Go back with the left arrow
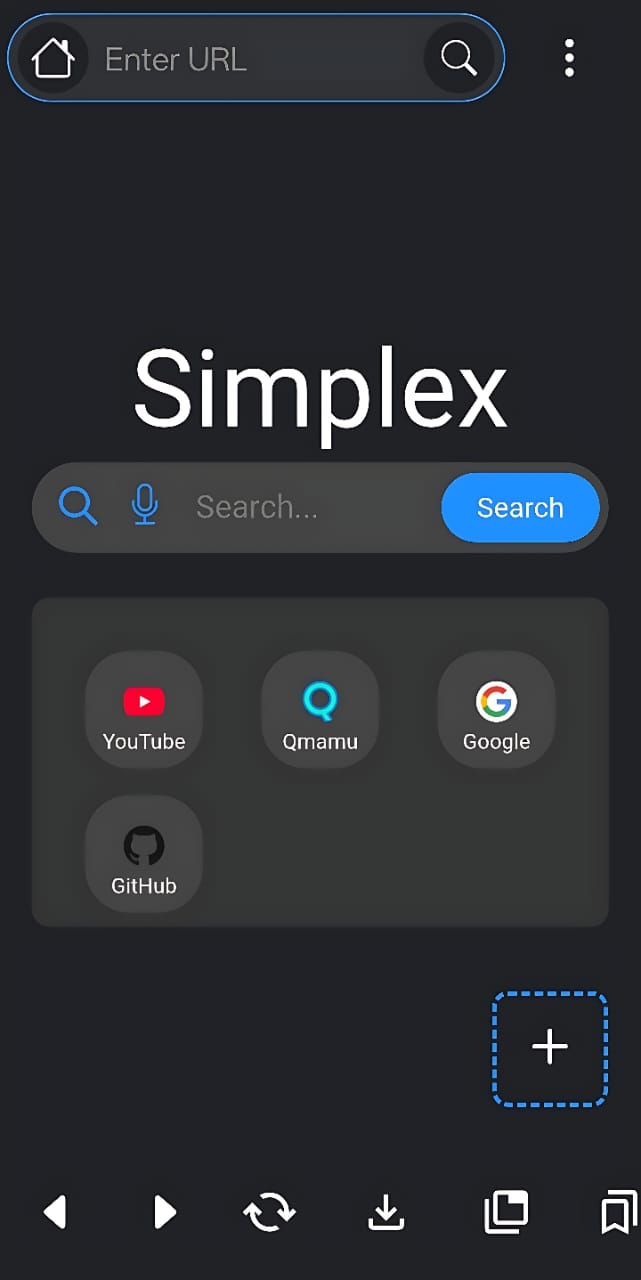 tap(55, 1213)
